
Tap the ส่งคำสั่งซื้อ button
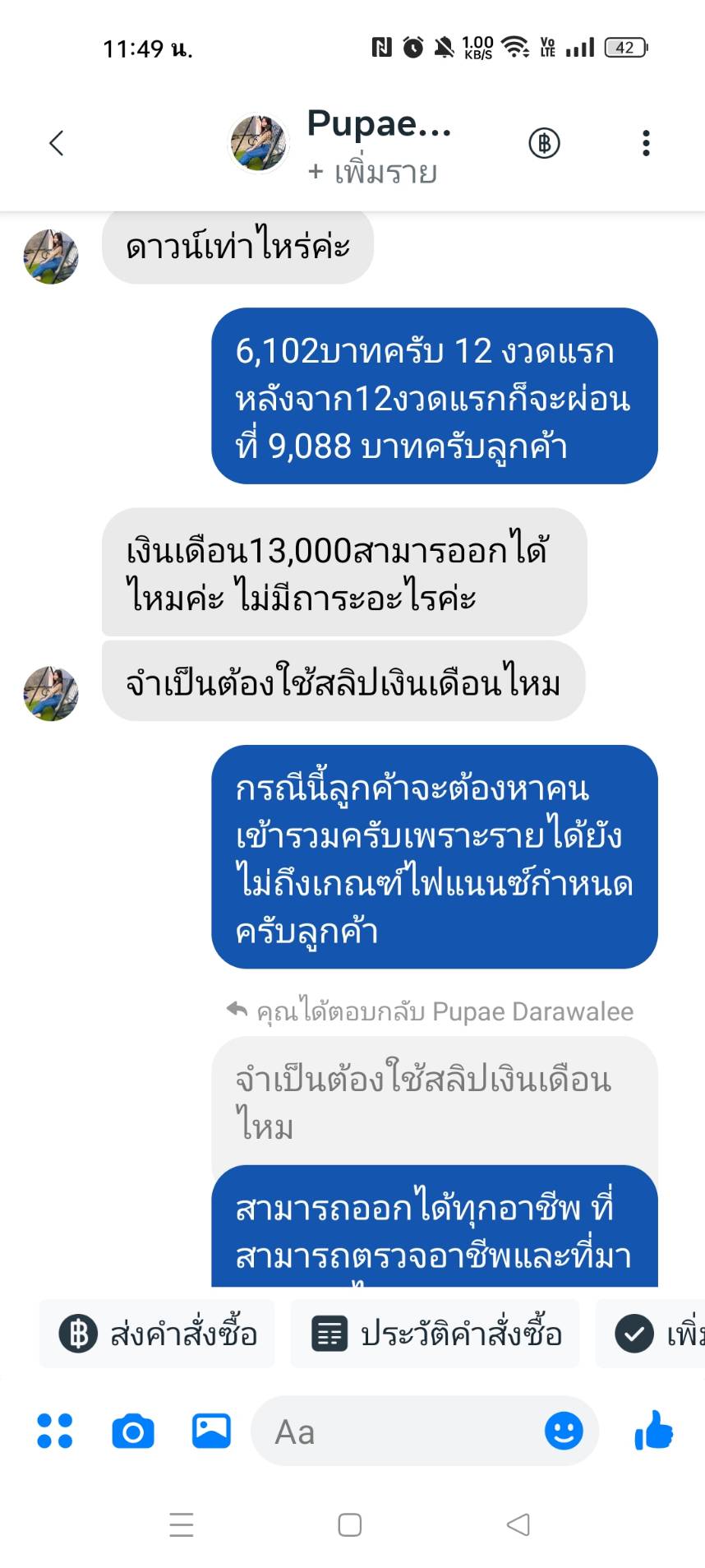pyautogui.click(x=158, y=1334)
